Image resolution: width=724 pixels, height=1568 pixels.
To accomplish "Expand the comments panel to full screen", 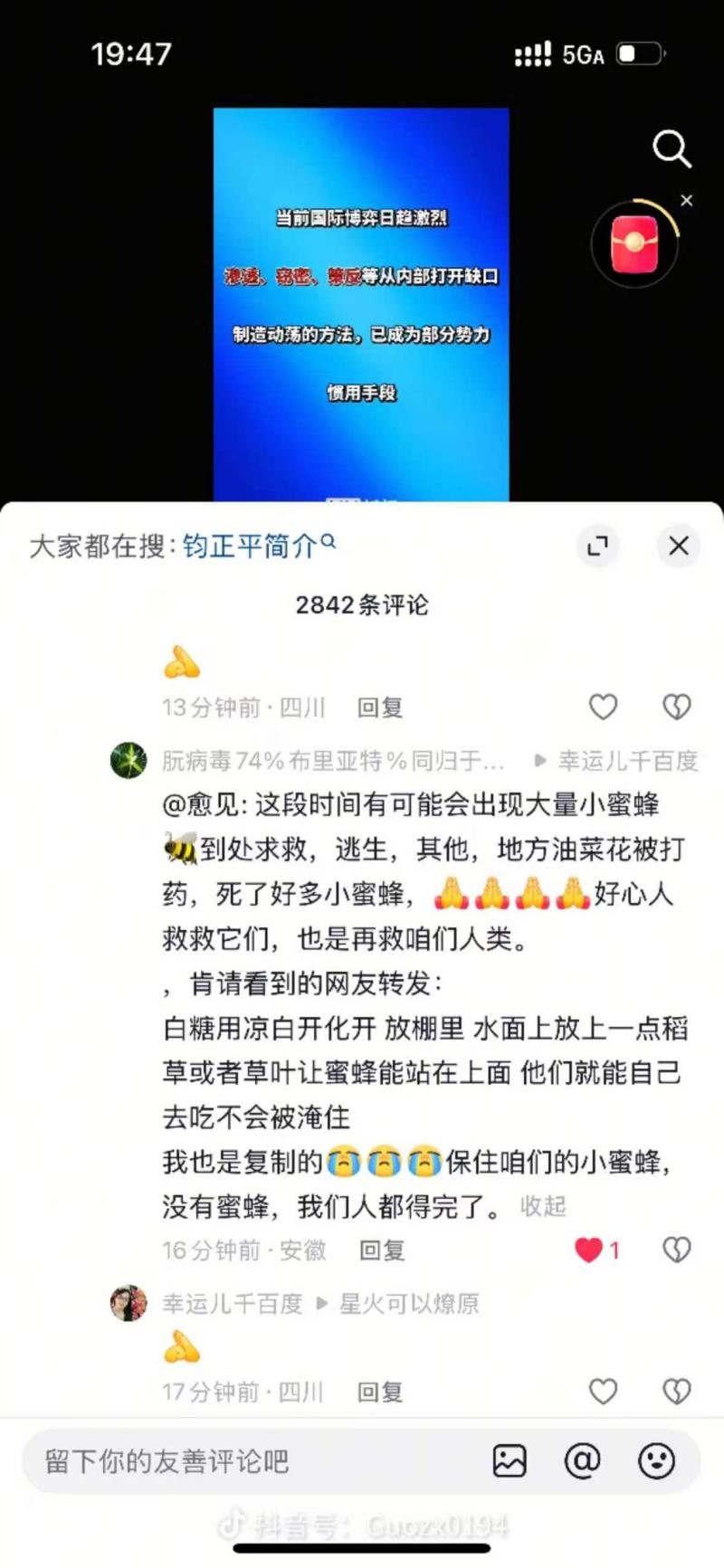I will [597, 546].
